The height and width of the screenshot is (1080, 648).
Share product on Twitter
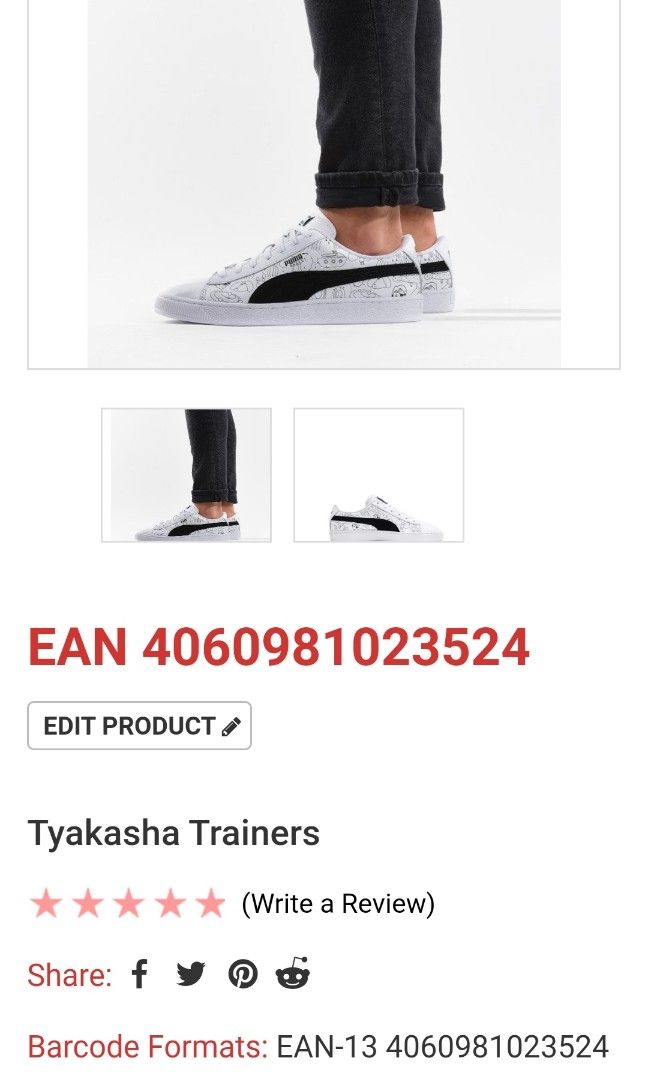(191, 974)
